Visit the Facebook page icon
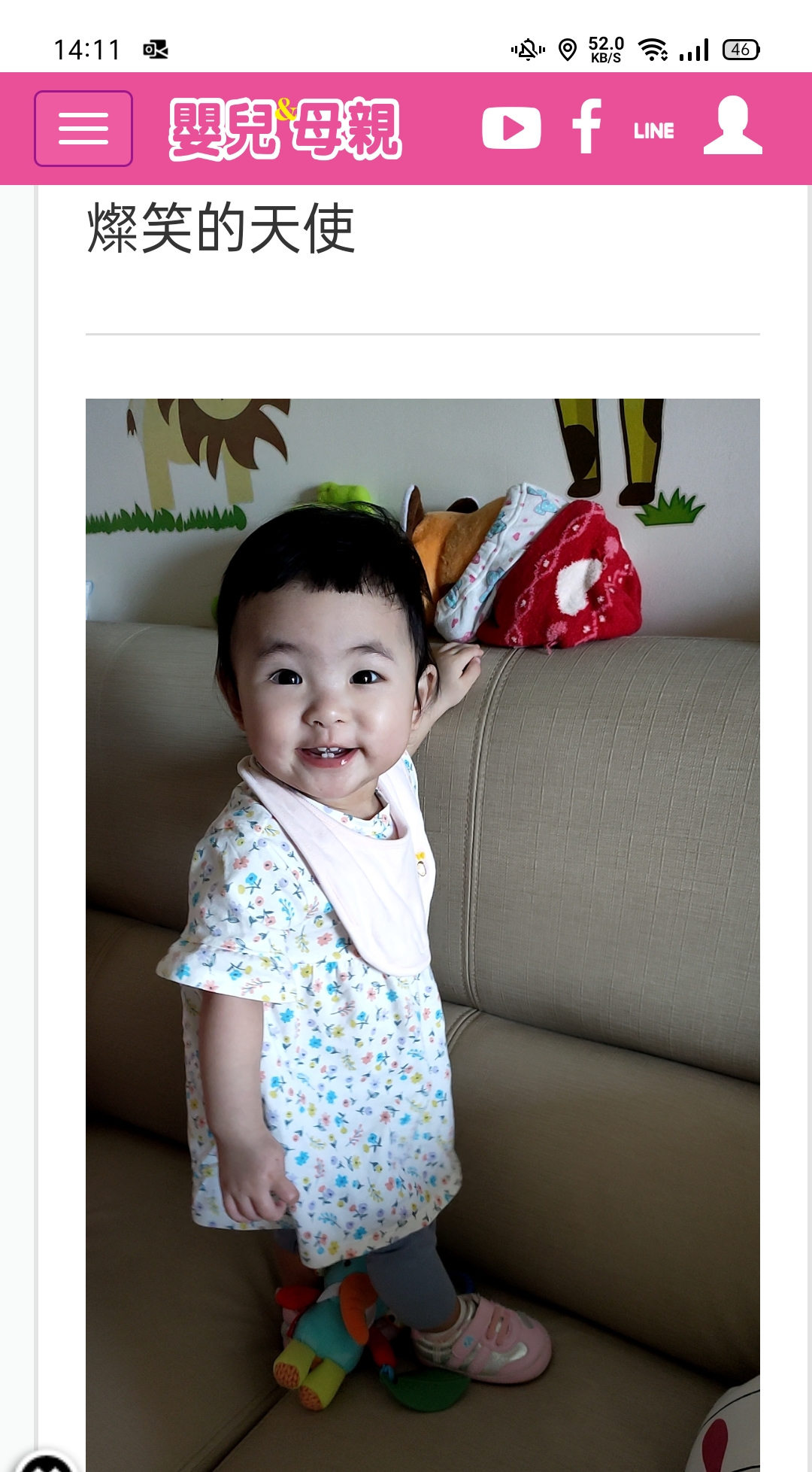The height and width of the screenshot is (1472, 812). click(x=587, y=127)
